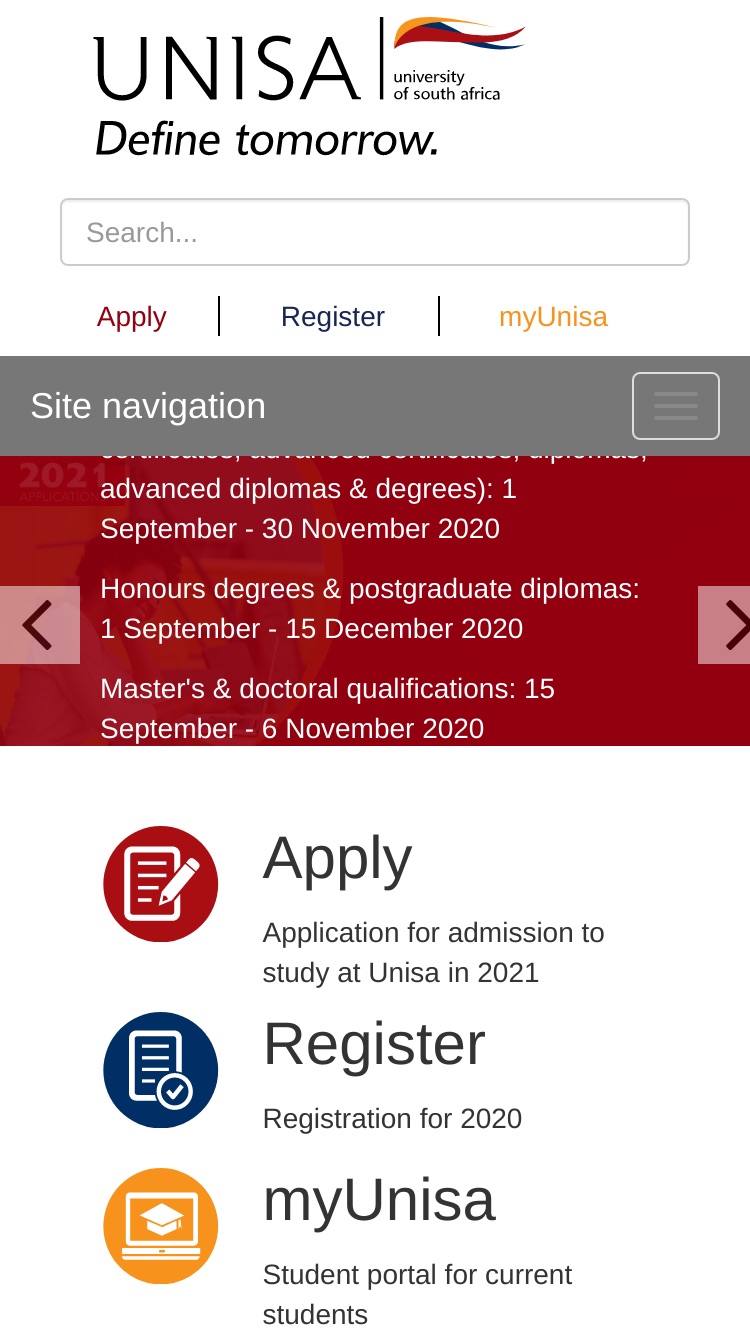The height and width of the screenshot is (1334, 750).
Task: Tap the search box
Action: [375, 232]
